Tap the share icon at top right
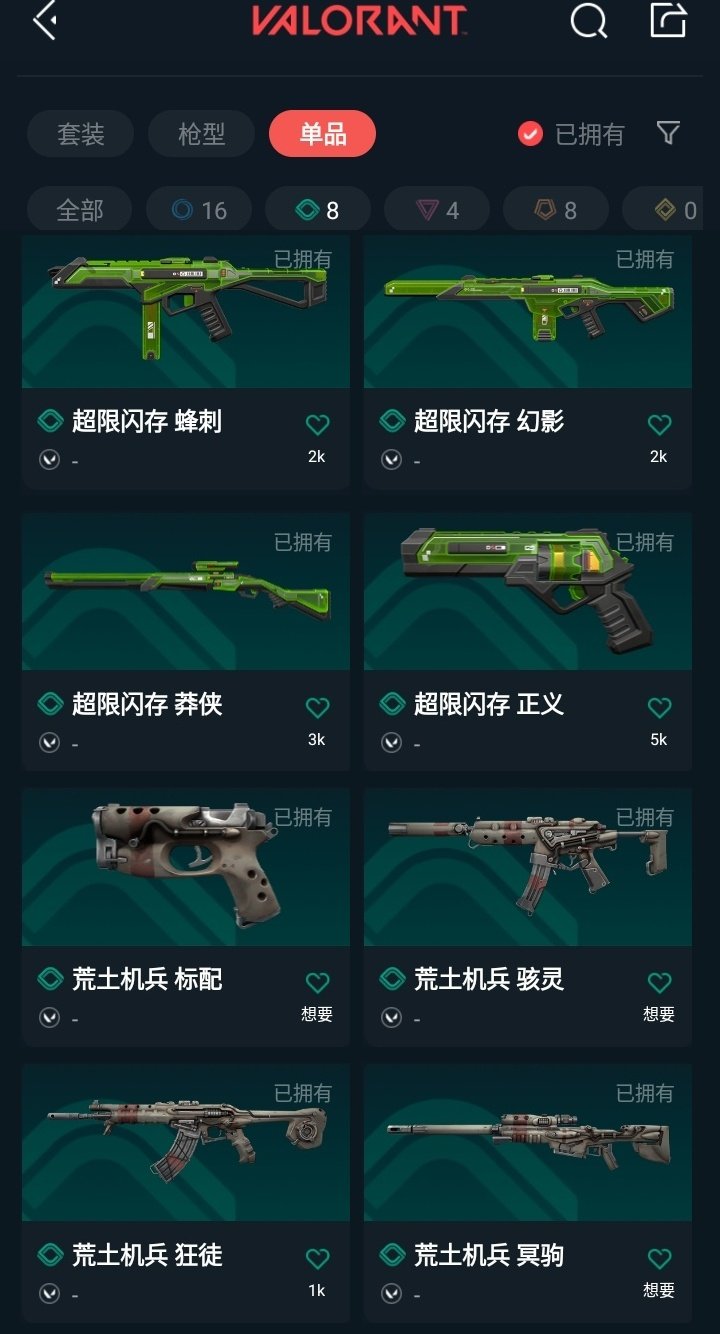The height and width of the screenshot is (1334, 720). click(668, 22)
